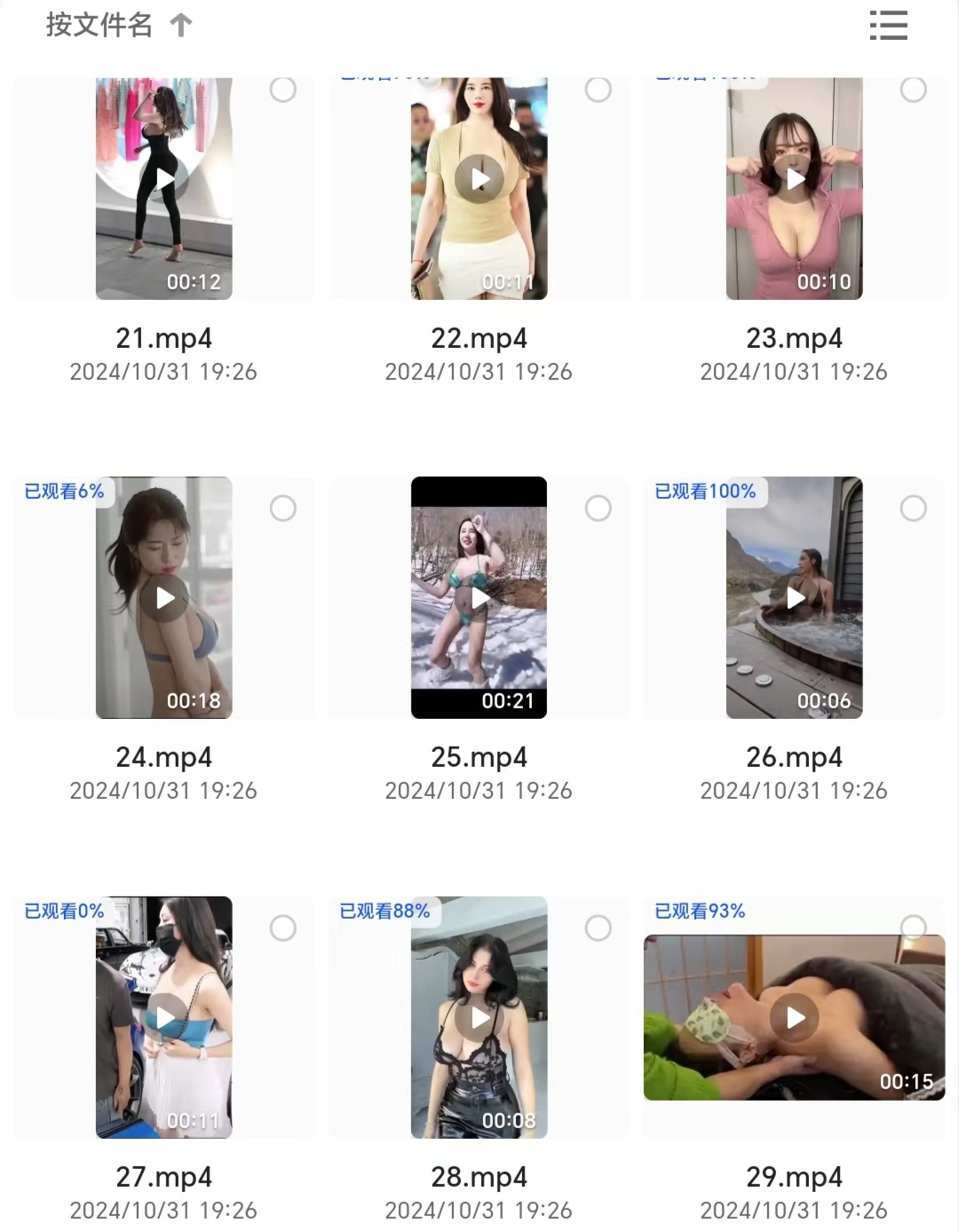
Task: Switch to list view layout
Action: point(888,26)
